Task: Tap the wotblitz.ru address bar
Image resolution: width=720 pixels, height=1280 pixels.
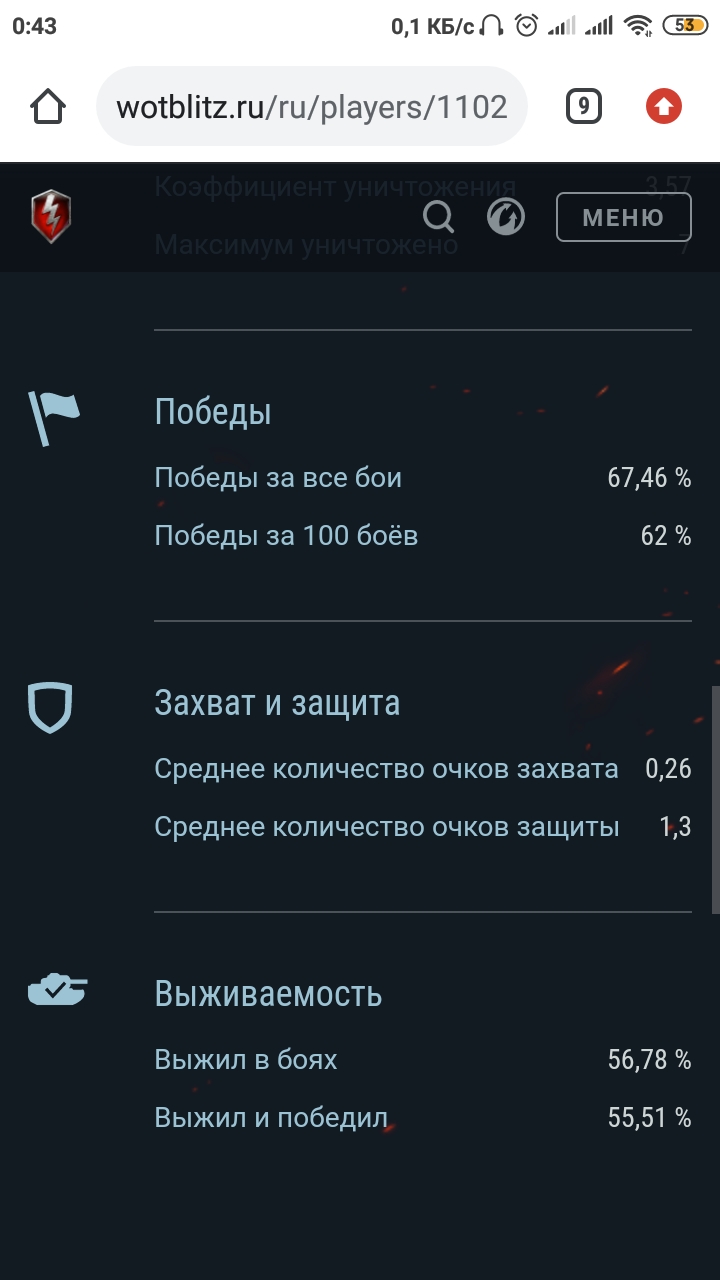Action: pyautogui.click(x=312, y=106)
